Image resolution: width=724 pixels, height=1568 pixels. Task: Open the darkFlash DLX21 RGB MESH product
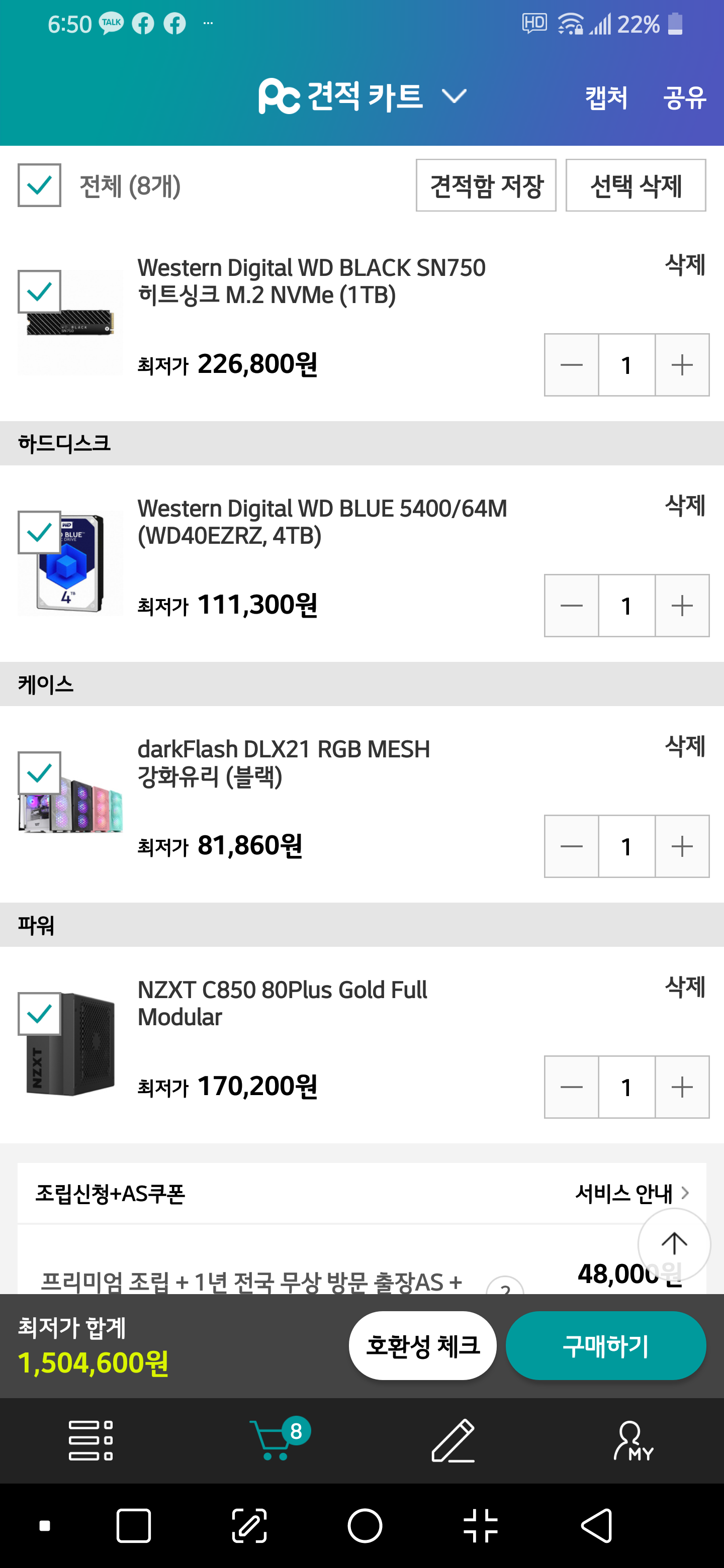coord(284,761)
